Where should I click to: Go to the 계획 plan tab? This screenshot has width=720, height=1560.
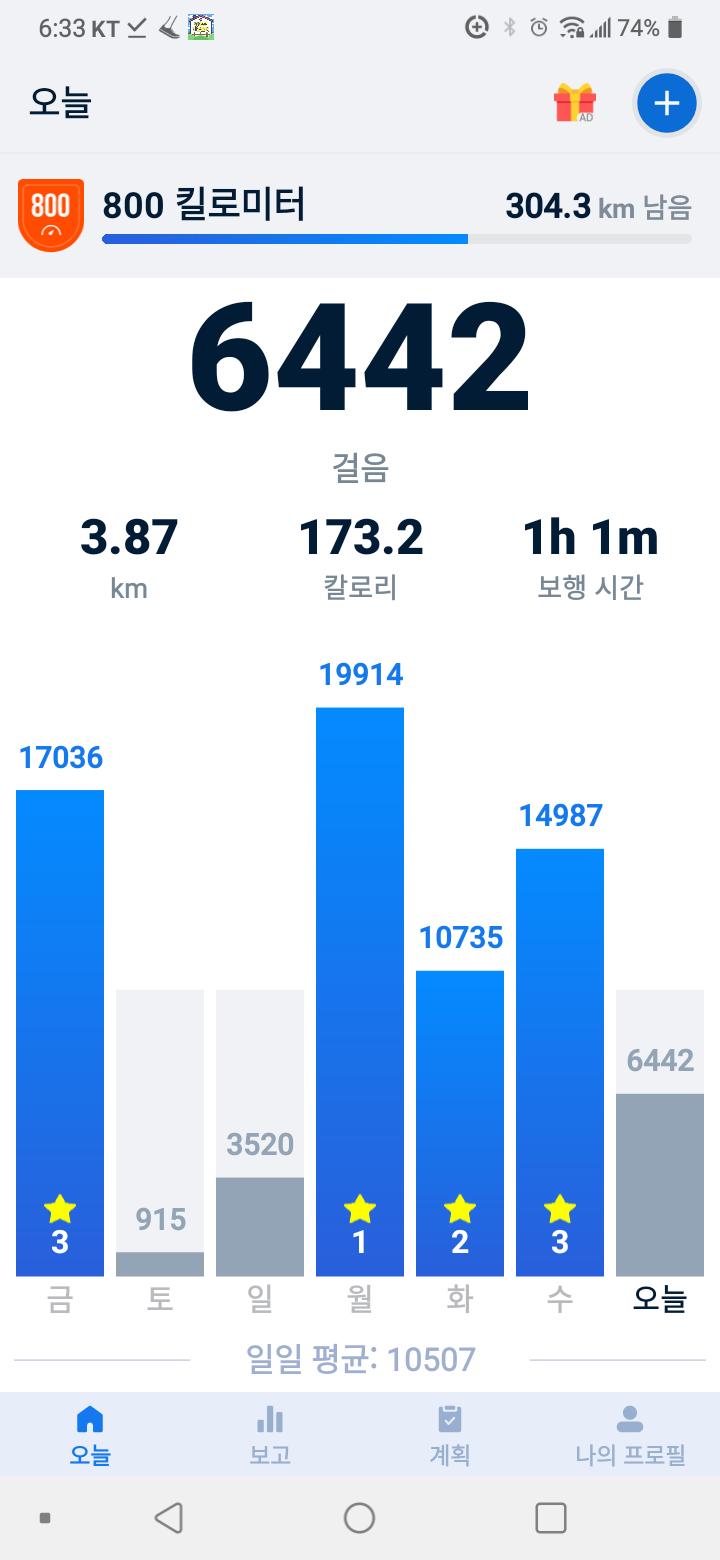tap(450, 1435)
